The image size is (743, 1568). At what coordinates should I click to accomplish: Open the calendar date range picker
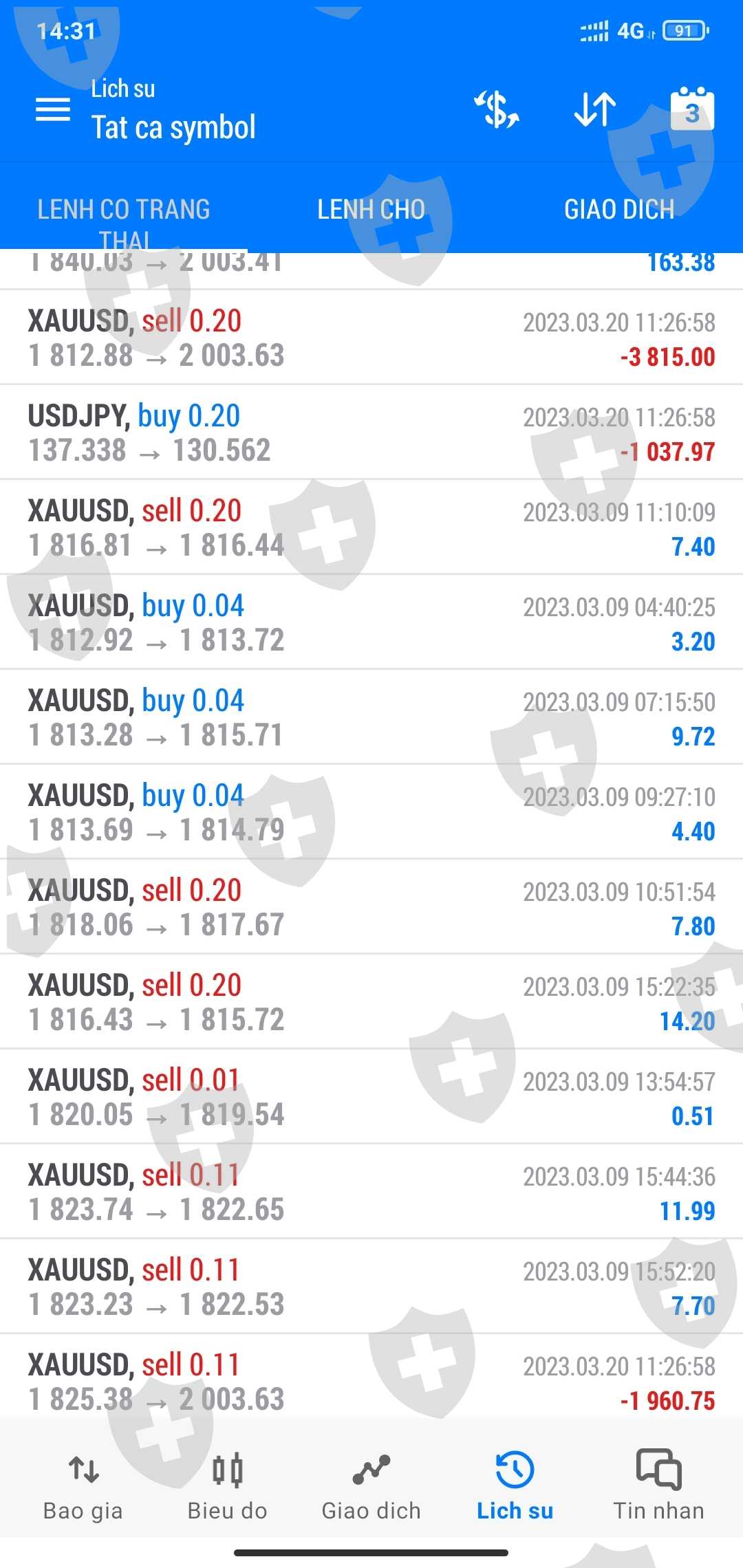692,109
